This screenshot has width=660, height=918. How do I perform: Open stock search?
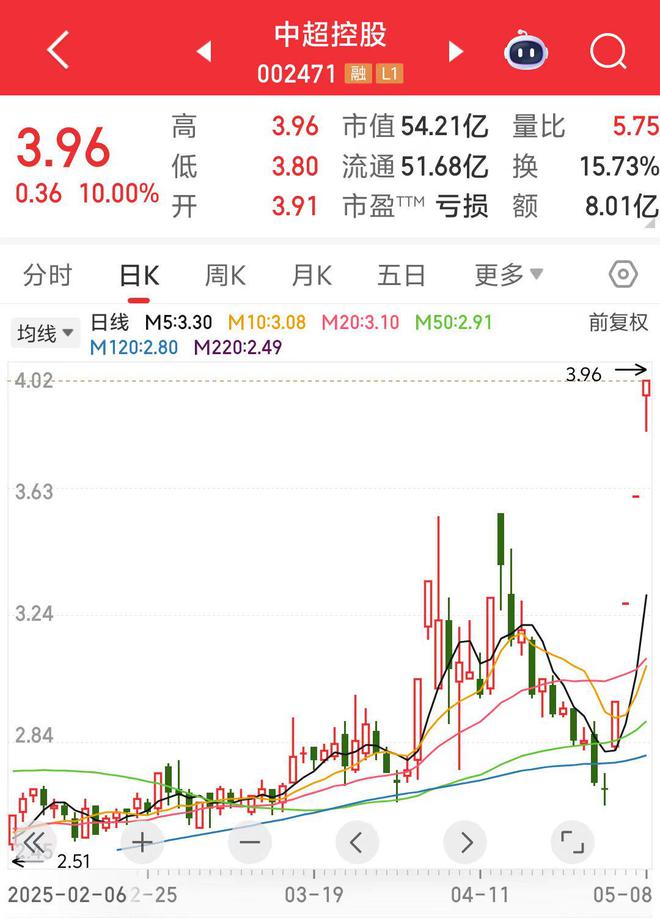click(x=607, y=50)
